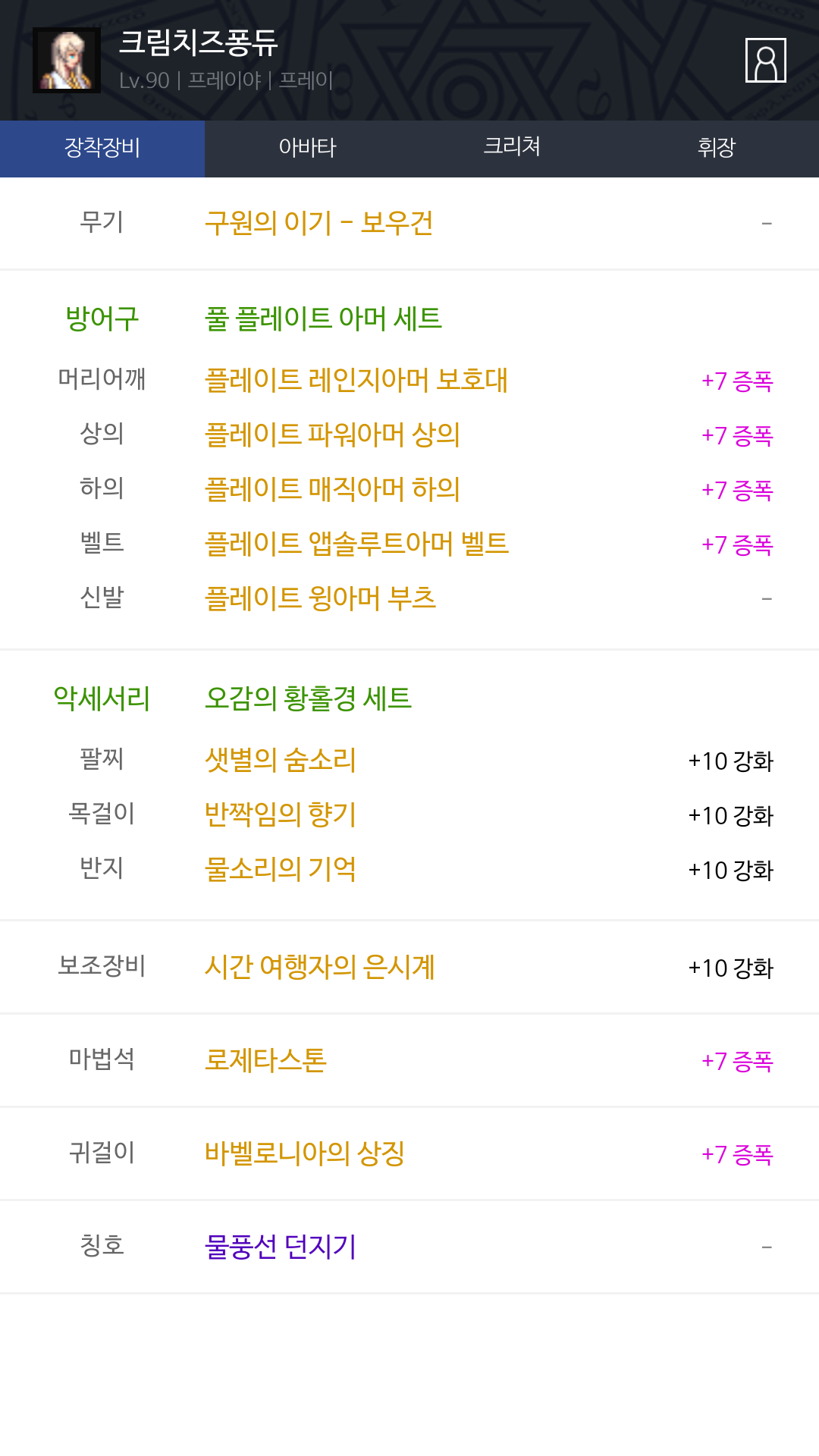Image resolution: width=819 pixels, height=1456 pixels.
Task: Switch to the 크리쳐 tab
Action: click(512, 149)
